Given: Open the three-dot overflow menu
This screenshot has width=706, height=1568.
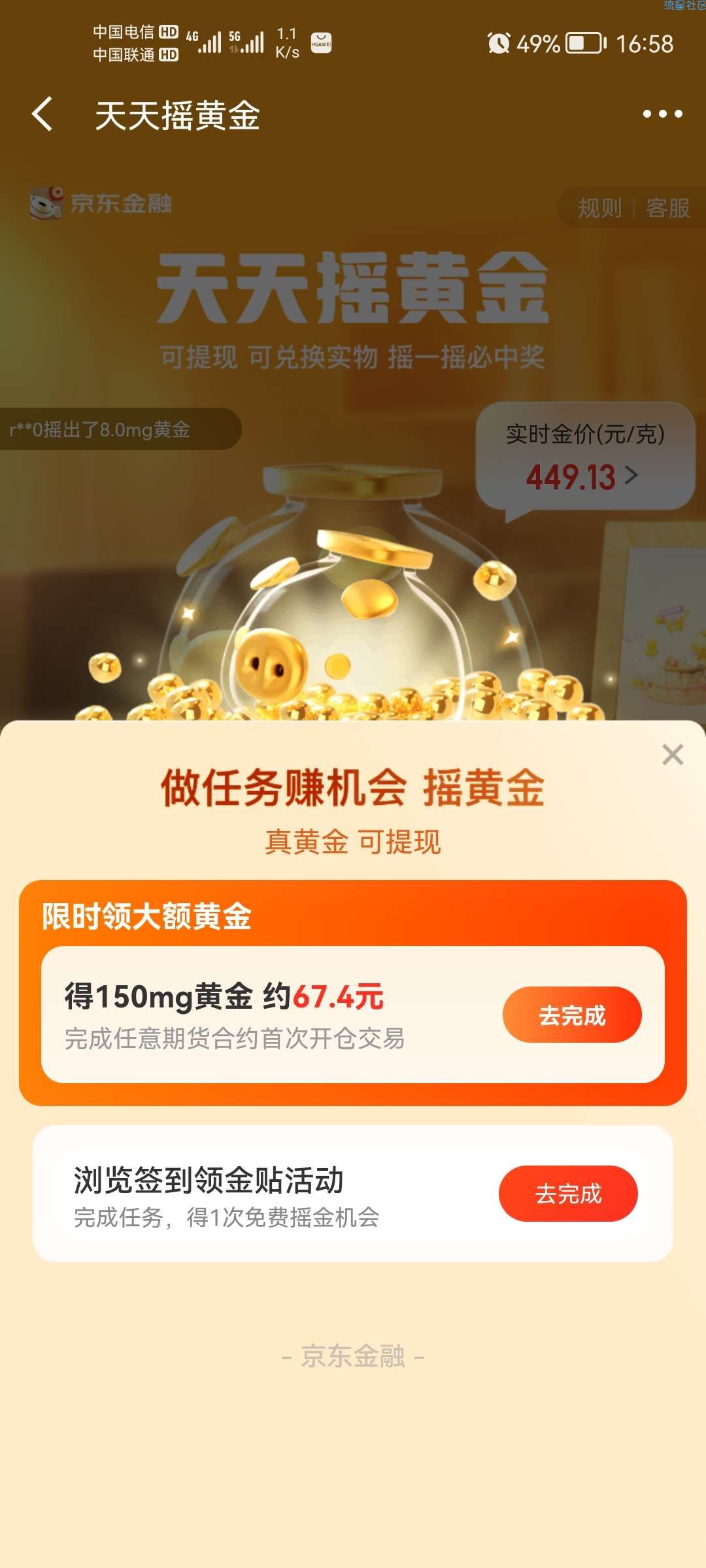Looking at the screenshot, I should click(x=662, y=114).
